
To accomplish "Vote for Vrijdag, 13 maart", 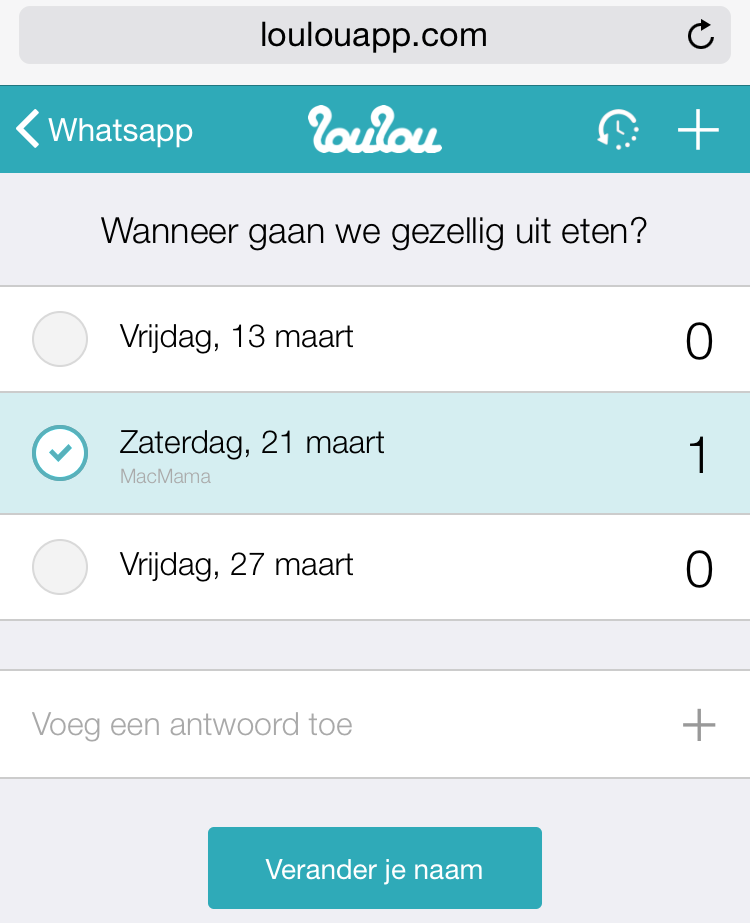I will click(x=60, y=339).
